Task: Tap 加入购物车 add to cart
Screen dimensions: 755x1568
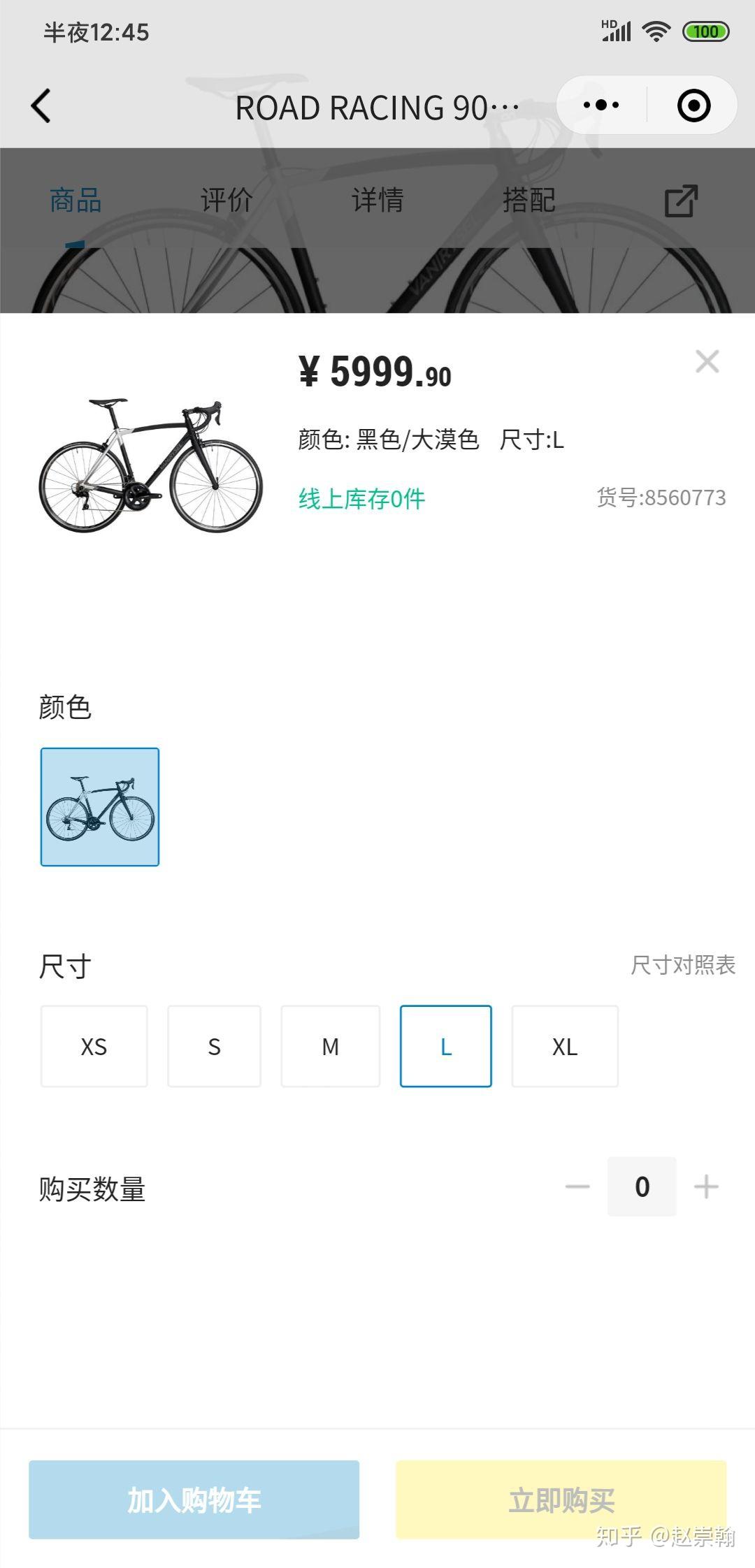Action: coord(194,1500)
